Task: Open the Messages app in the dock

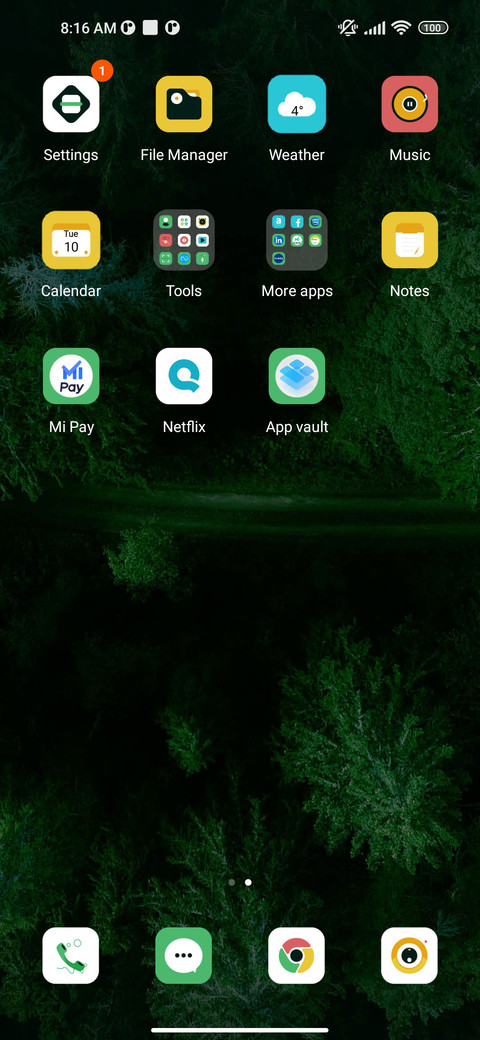Action: [184, 956]
